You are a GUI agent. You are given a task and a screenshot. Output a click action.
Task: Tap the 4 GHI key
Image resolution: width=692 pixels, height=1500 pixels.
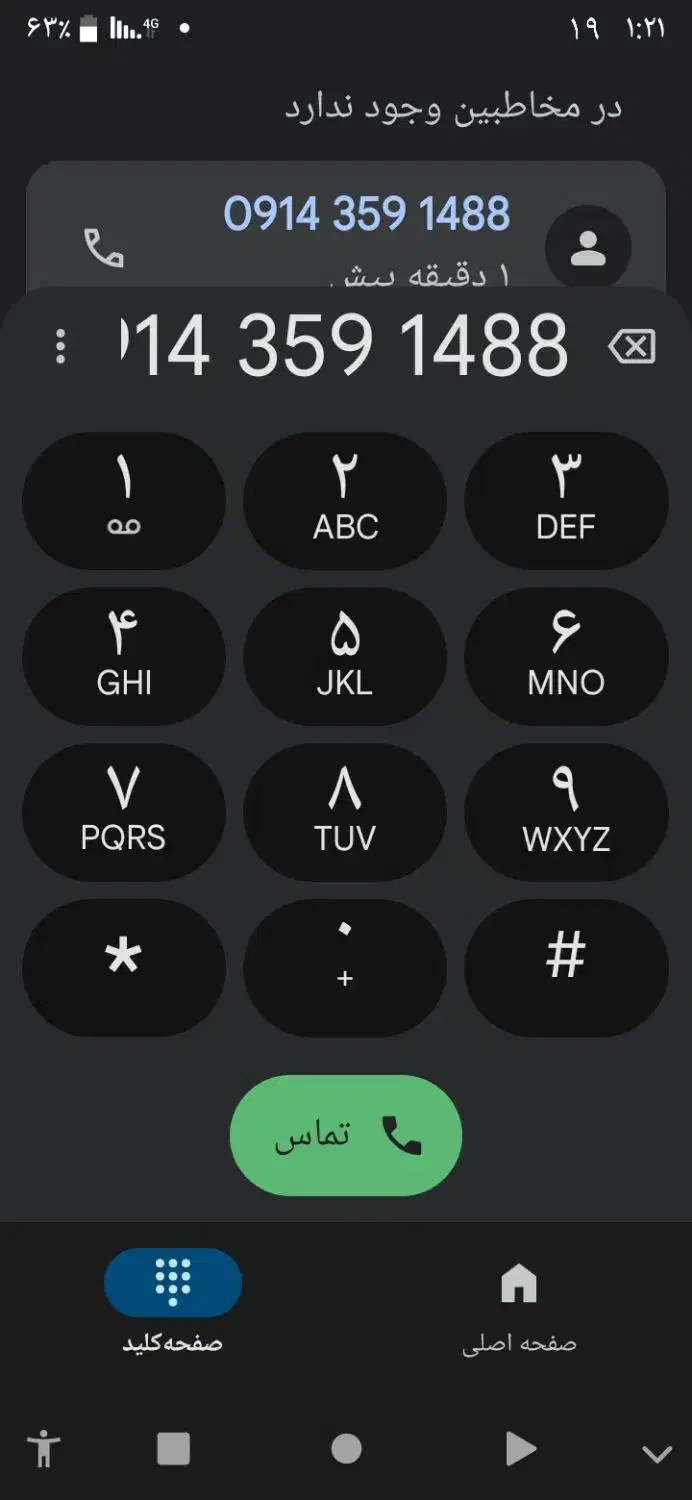coord(124,656)
